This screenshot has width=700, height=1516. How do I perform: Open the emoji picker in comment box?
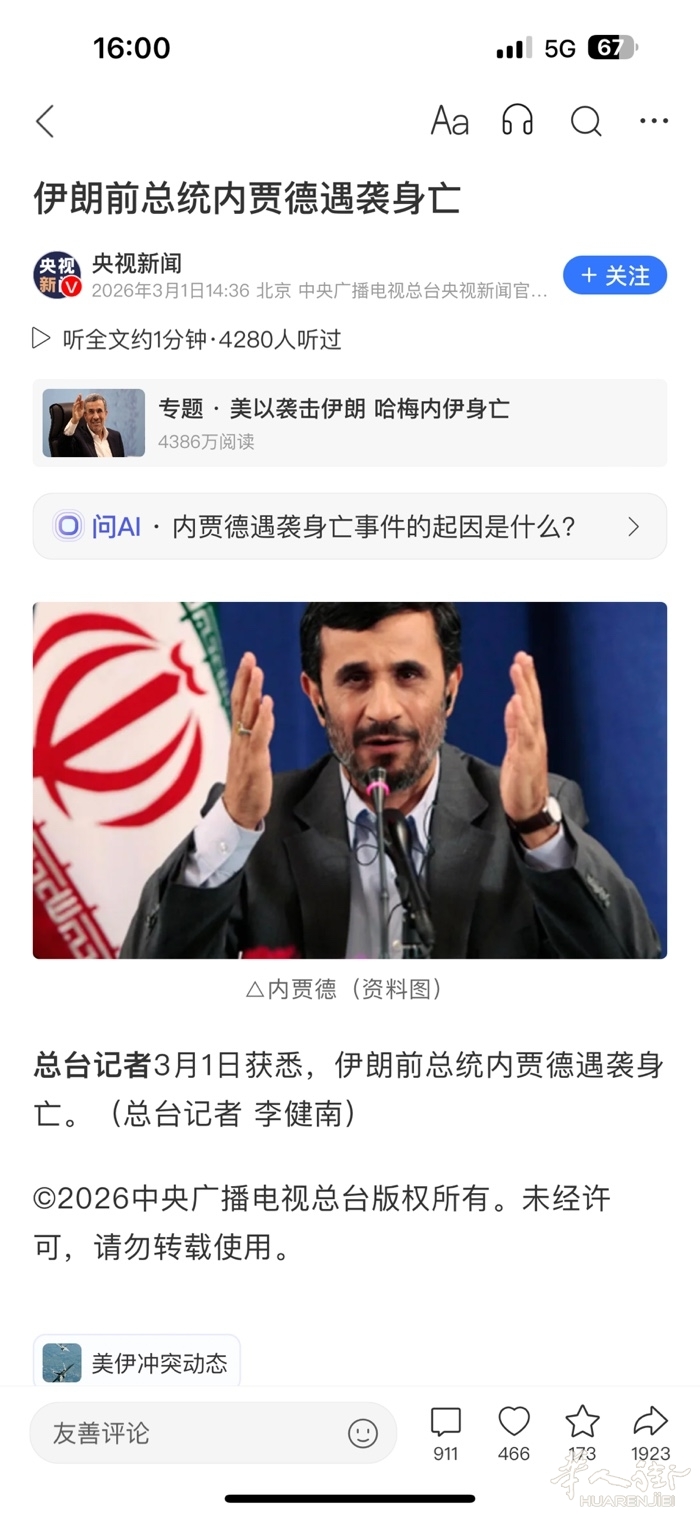(363, 1433)
